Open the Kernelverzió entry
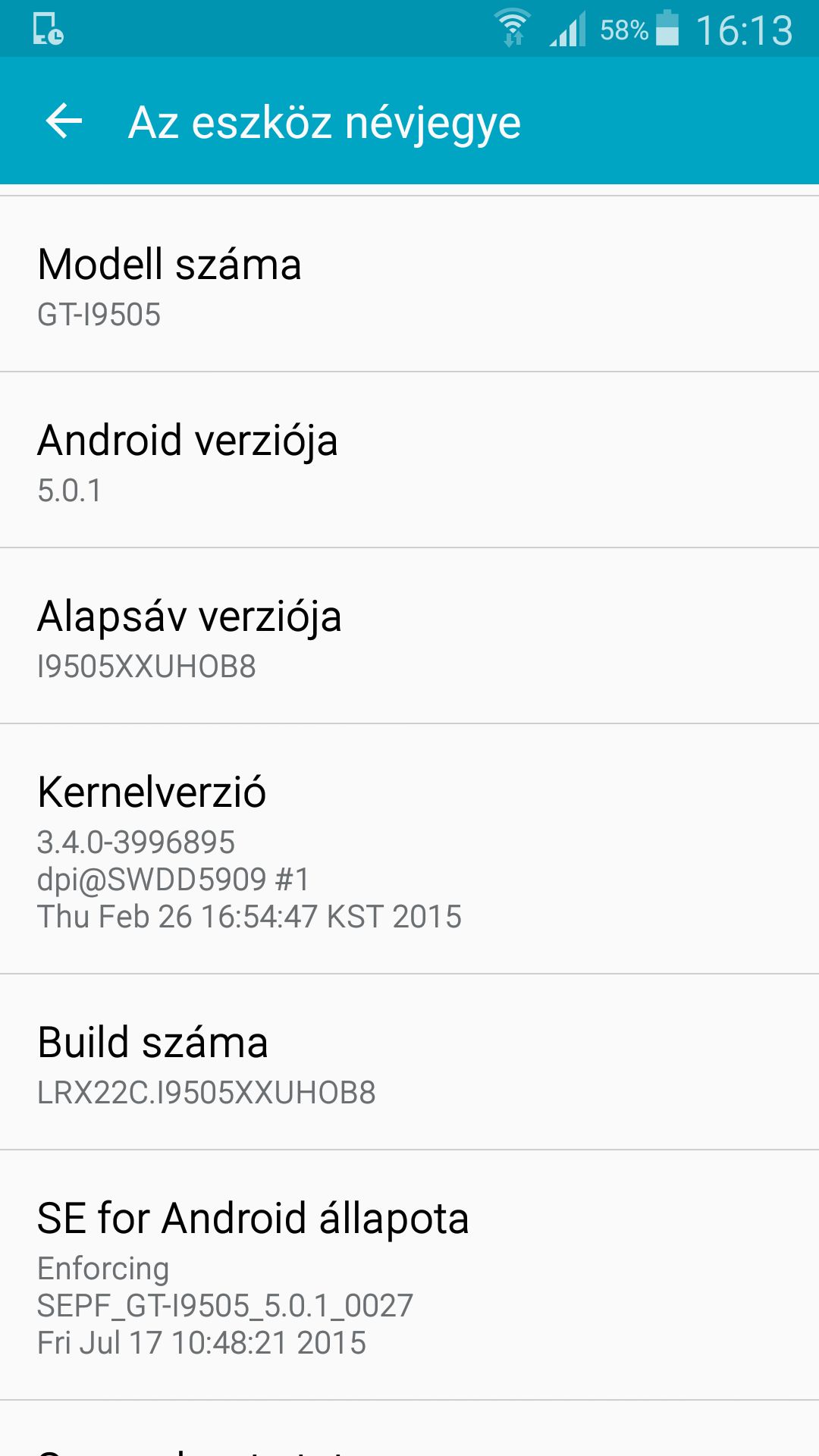 click(x=409, y=849)
